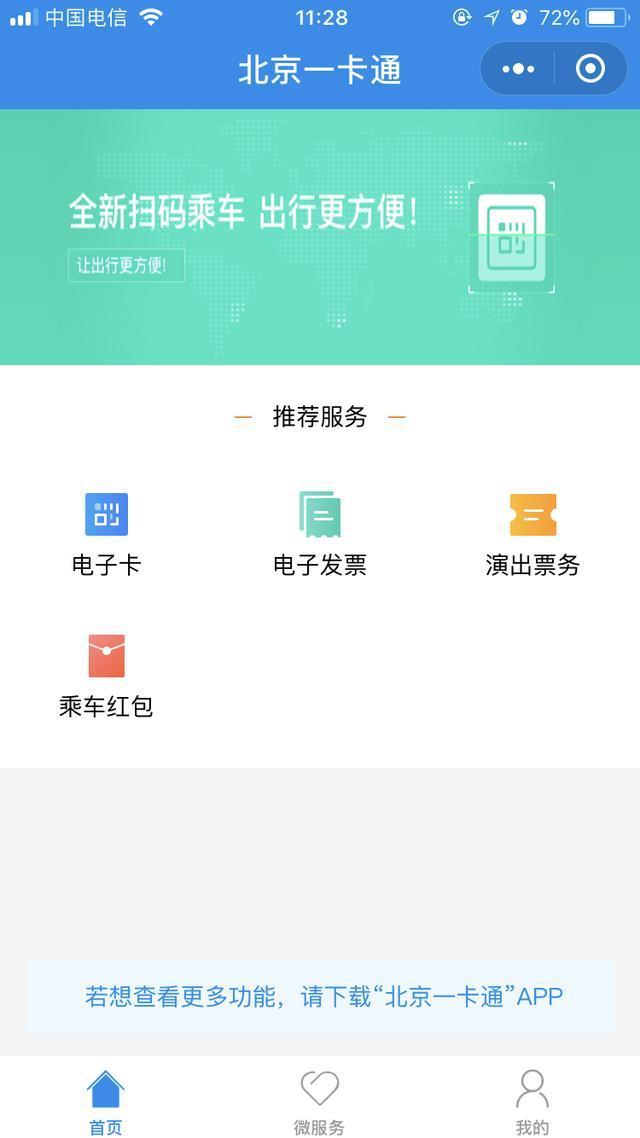The height and width of the screenshot is (1138, 640).
Task: Switch to the 首页 tab
Action: tap(106, 1101)
